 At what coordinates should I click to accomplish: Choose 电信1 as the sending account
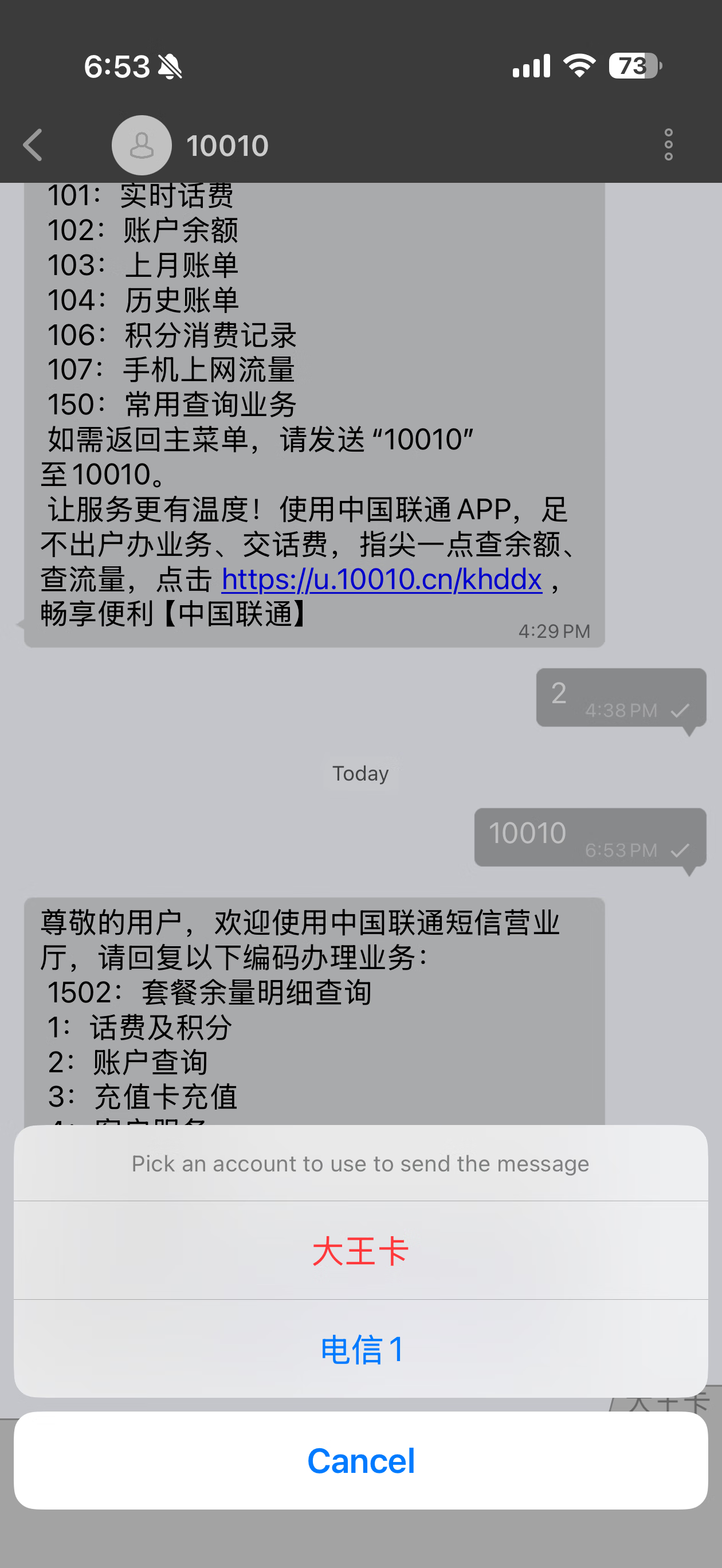pyautogui.click(x=360, y=1349)
